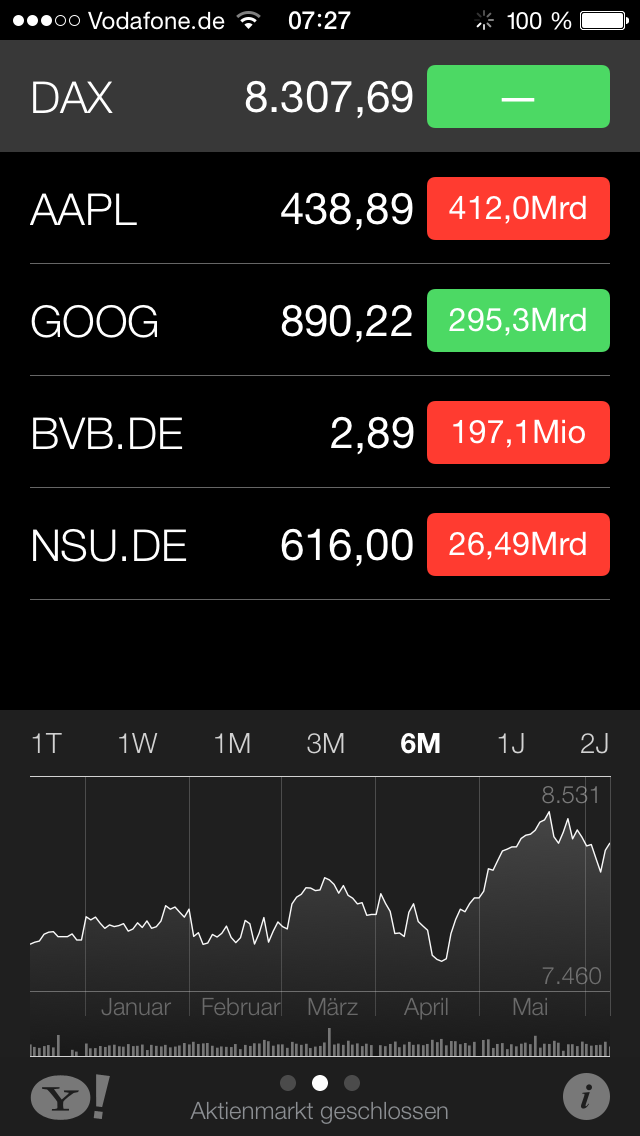640x1136 pixels.
Task: Open the AAPL stock row
Action: 320,209
